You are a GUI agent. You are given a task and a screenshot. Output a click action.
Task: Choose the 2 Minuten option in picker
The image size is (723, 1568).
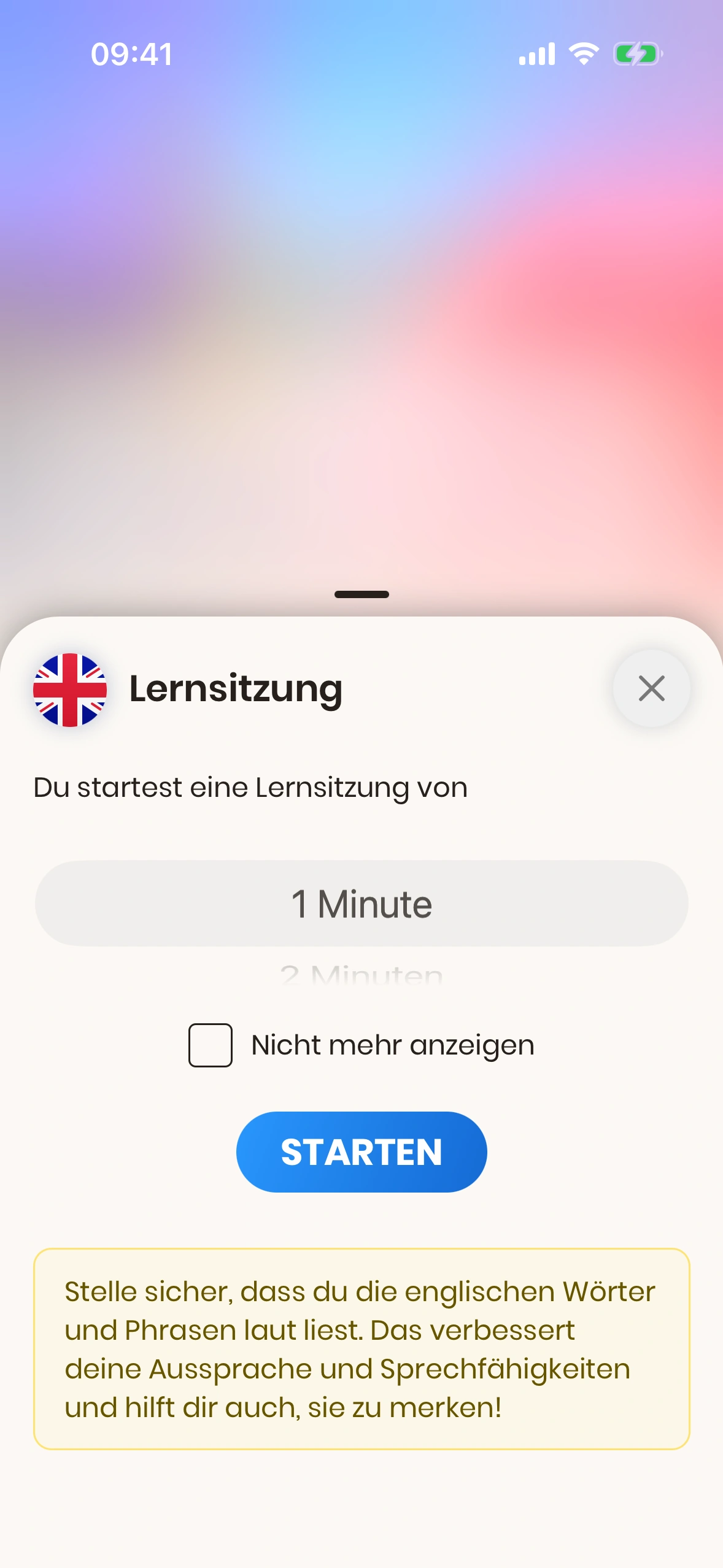tap(361, 974)
